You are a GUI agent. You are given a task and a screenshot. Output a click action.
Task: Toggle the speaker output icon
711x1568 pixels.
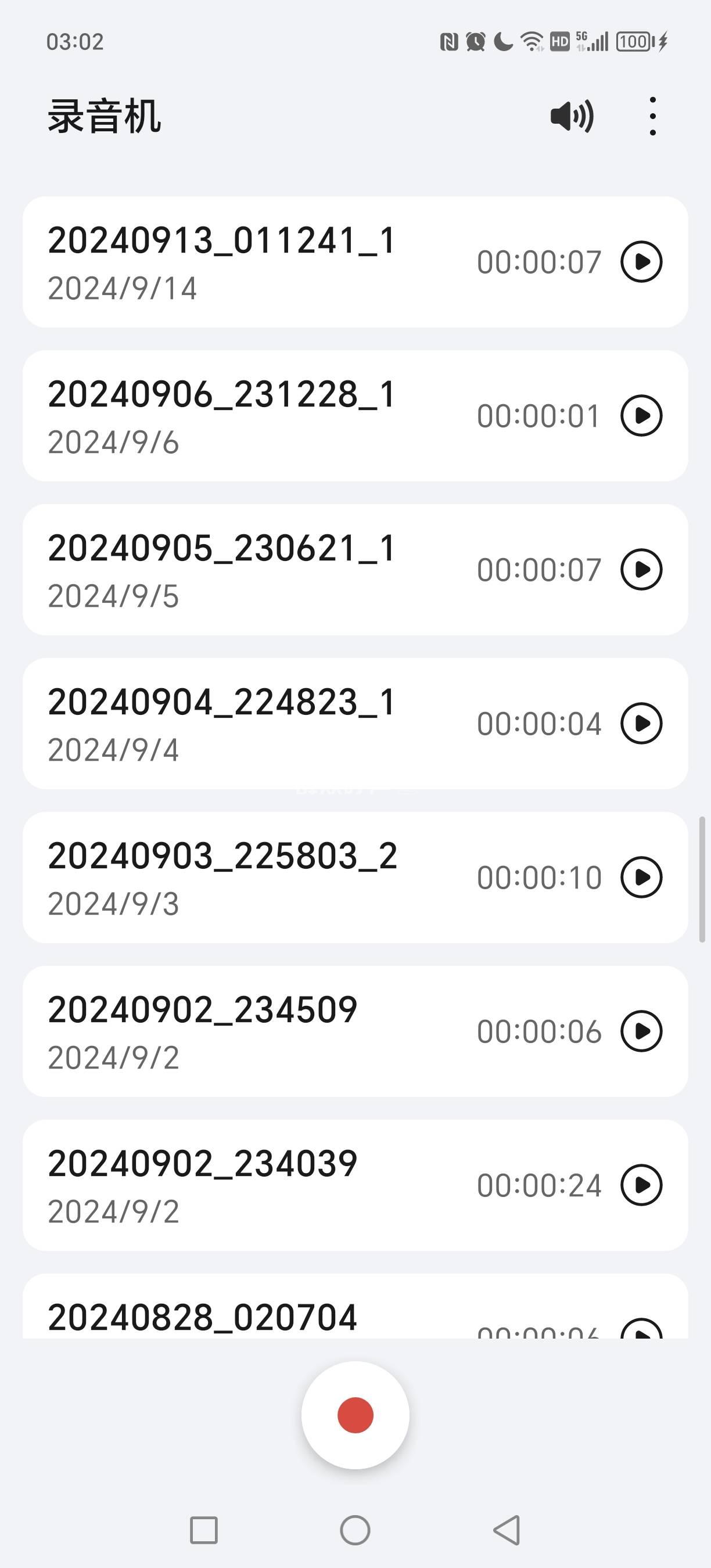coord(572,116)
